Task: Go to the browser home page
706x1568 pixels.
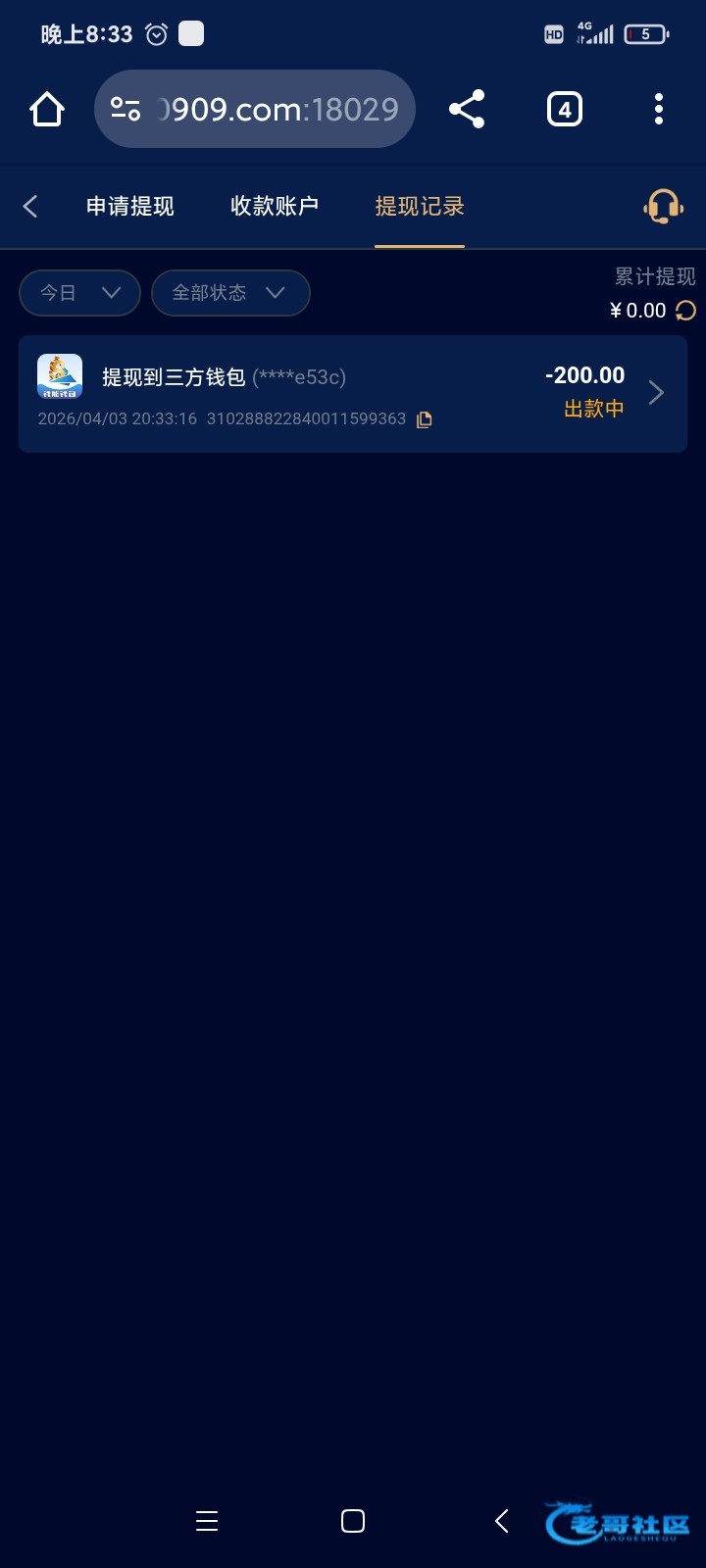Action: coord(47,109)
